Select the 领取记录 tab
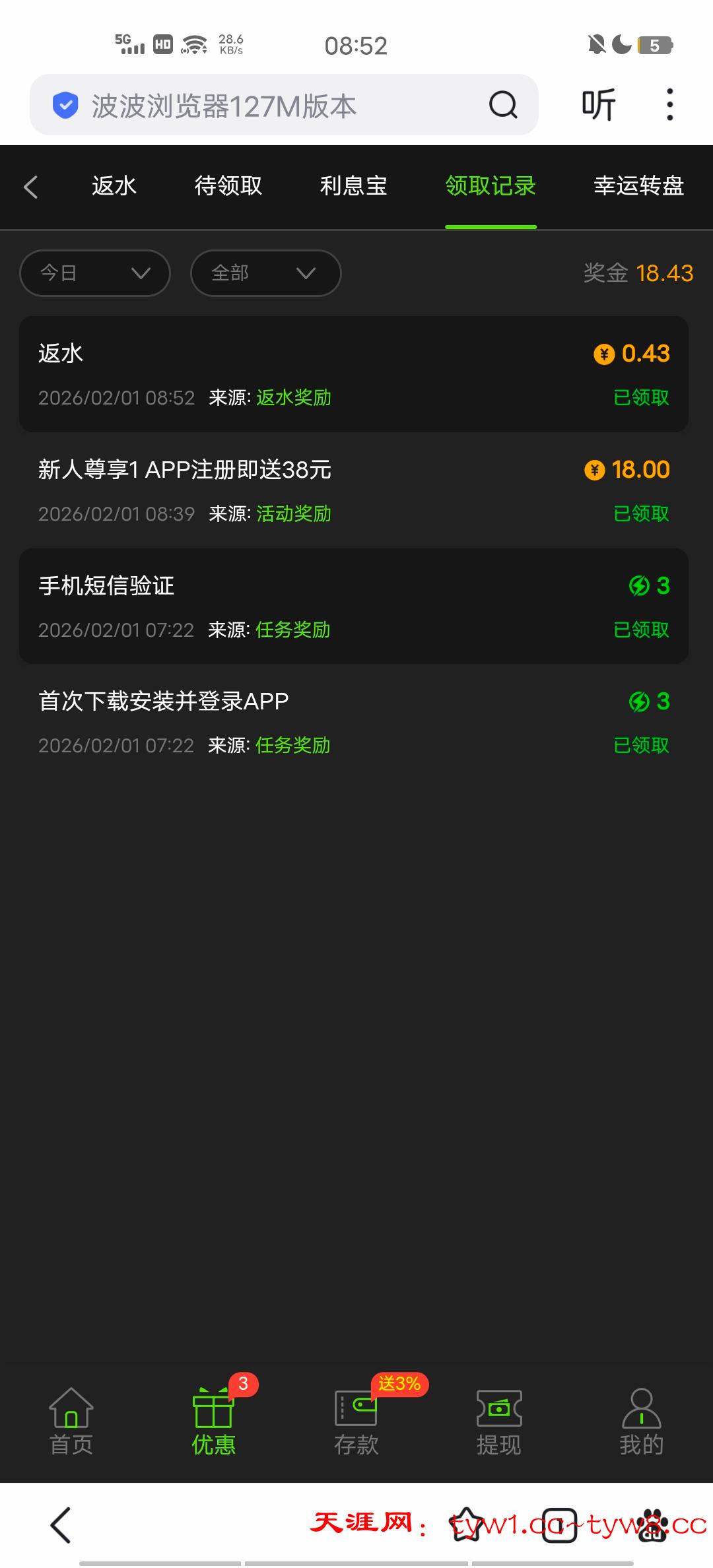 tap(491, 187)
